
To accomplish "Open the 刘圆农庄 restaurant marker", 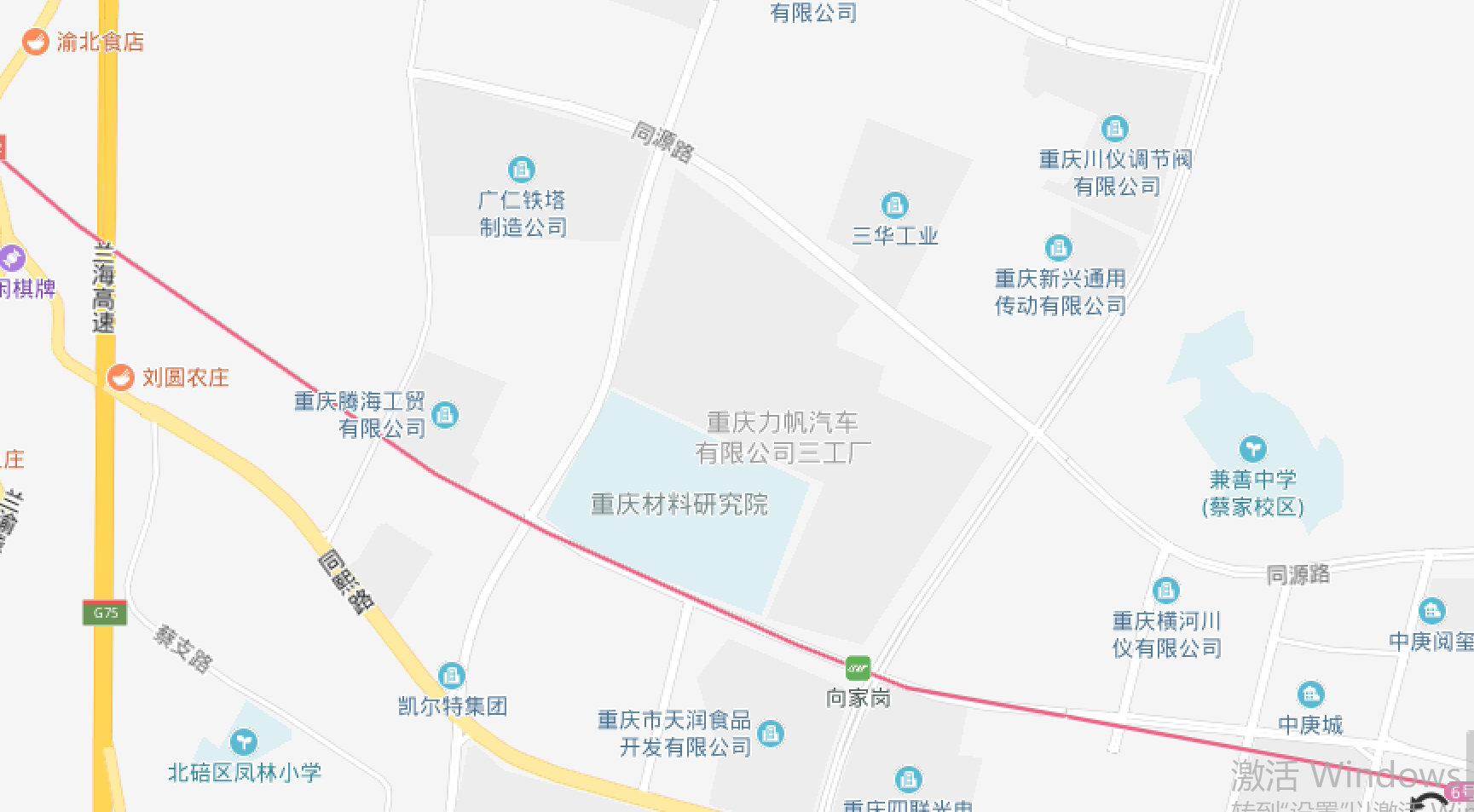I will (120, 377).
